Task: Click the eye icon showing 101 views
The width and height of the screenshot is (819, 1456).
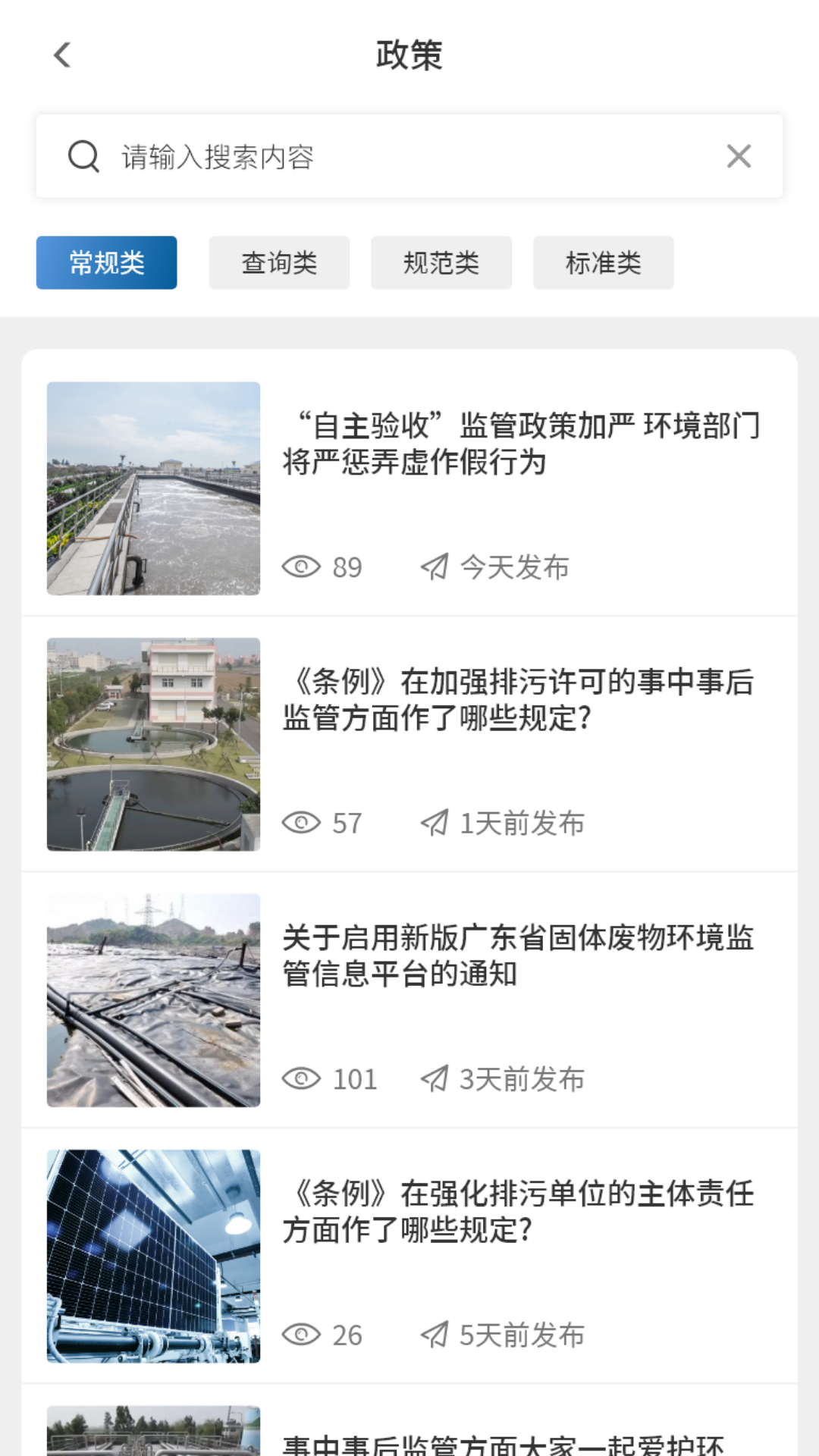Action: point(303,1079)
